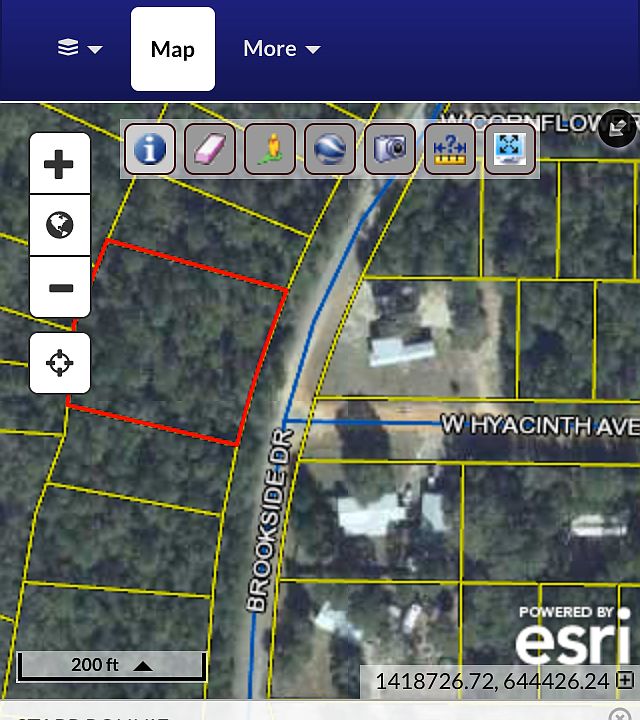Select the identify info tool
This screenshot has height=720, width=640.
click(x=150, y=150)
